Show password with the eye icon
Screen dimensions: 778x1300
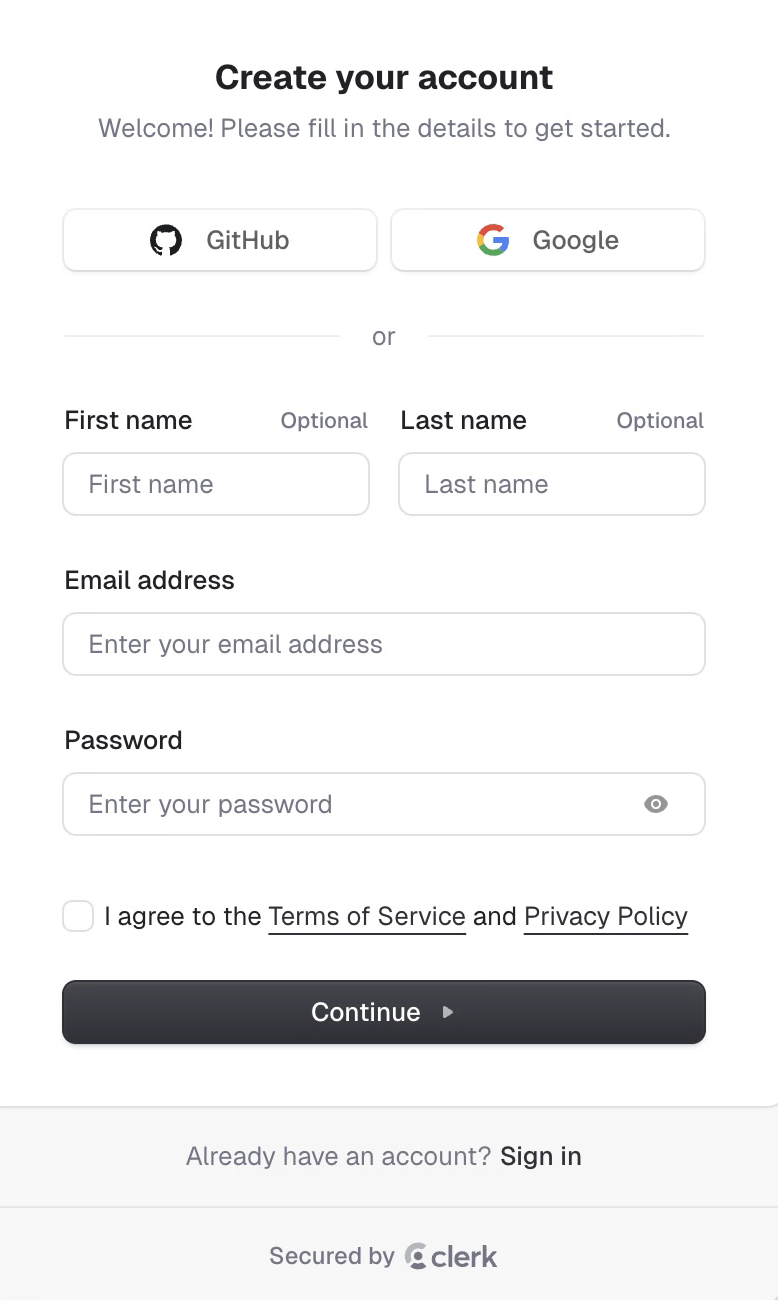coord(656,804)
